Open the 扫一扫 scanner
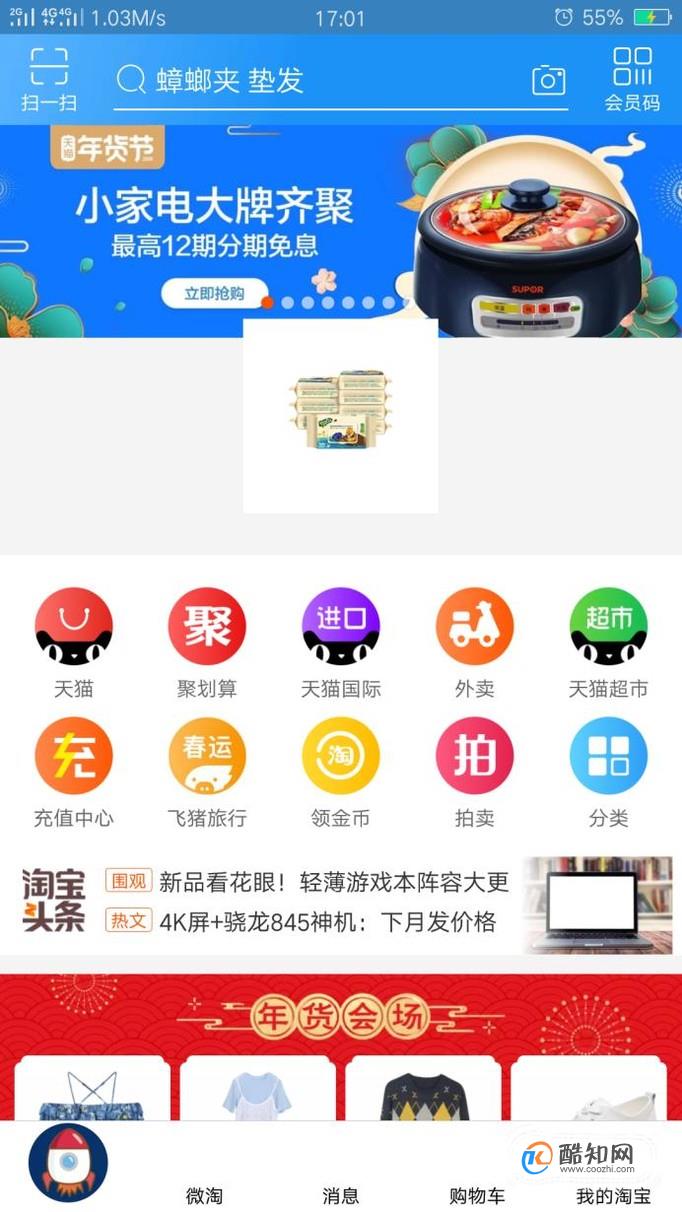 click(48, 78)
